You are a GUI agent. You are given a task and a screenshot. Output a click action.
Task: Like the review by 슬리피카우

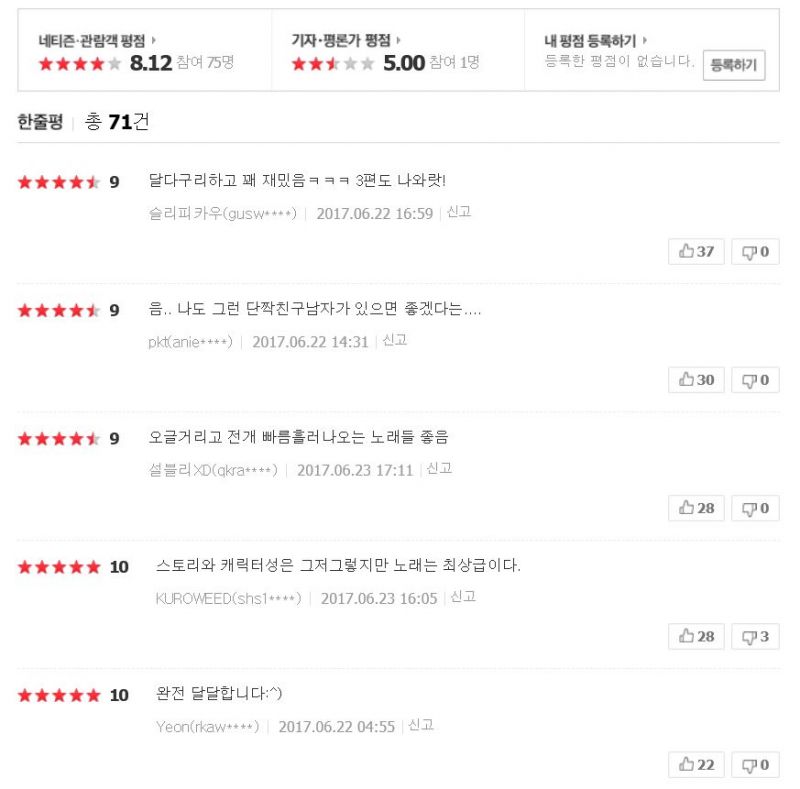tap(696, 252)
